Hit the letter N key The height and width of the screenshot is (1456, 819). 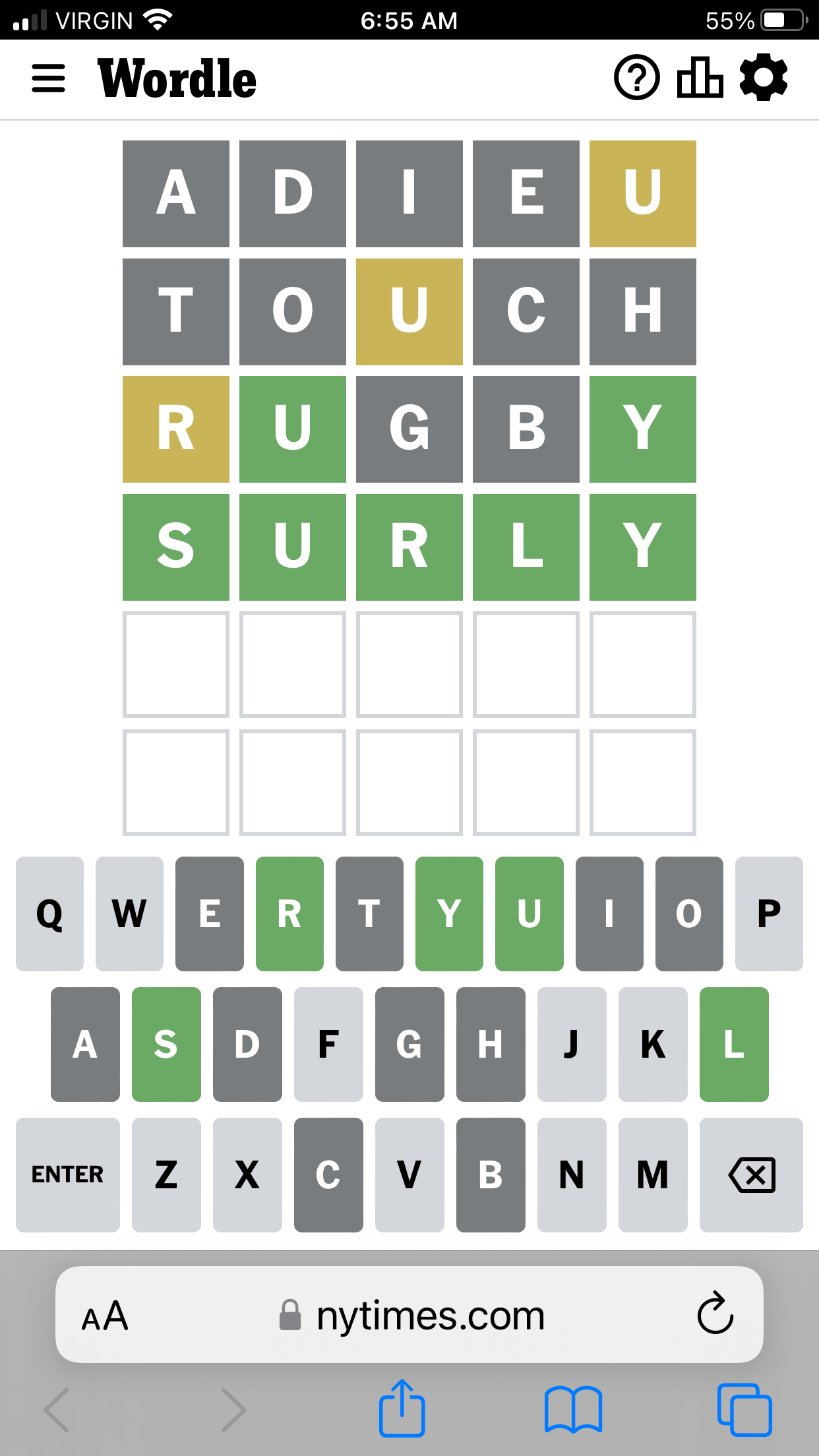pos(572,1174)
